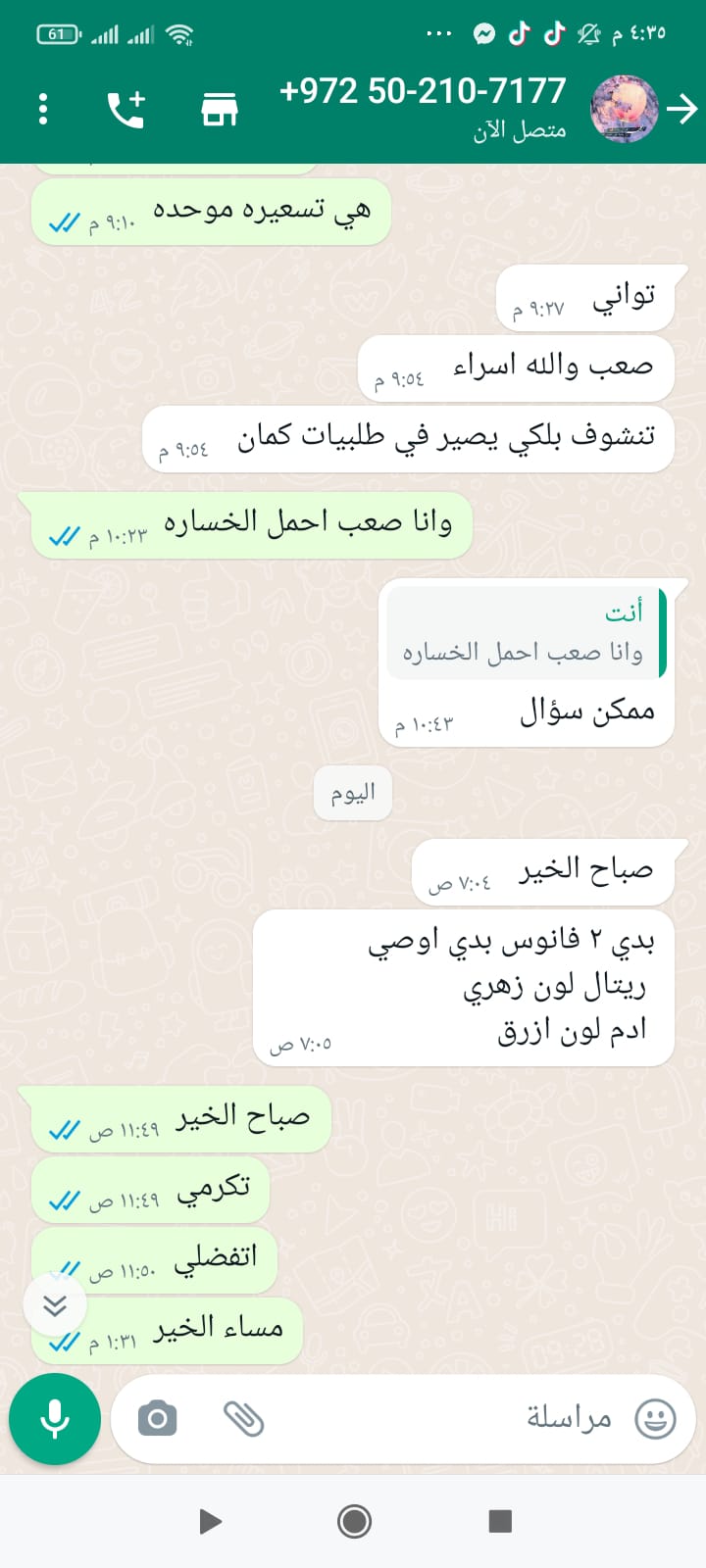
Task: Attach a file with the paperclip icon
Action: tap(244, 1418)
